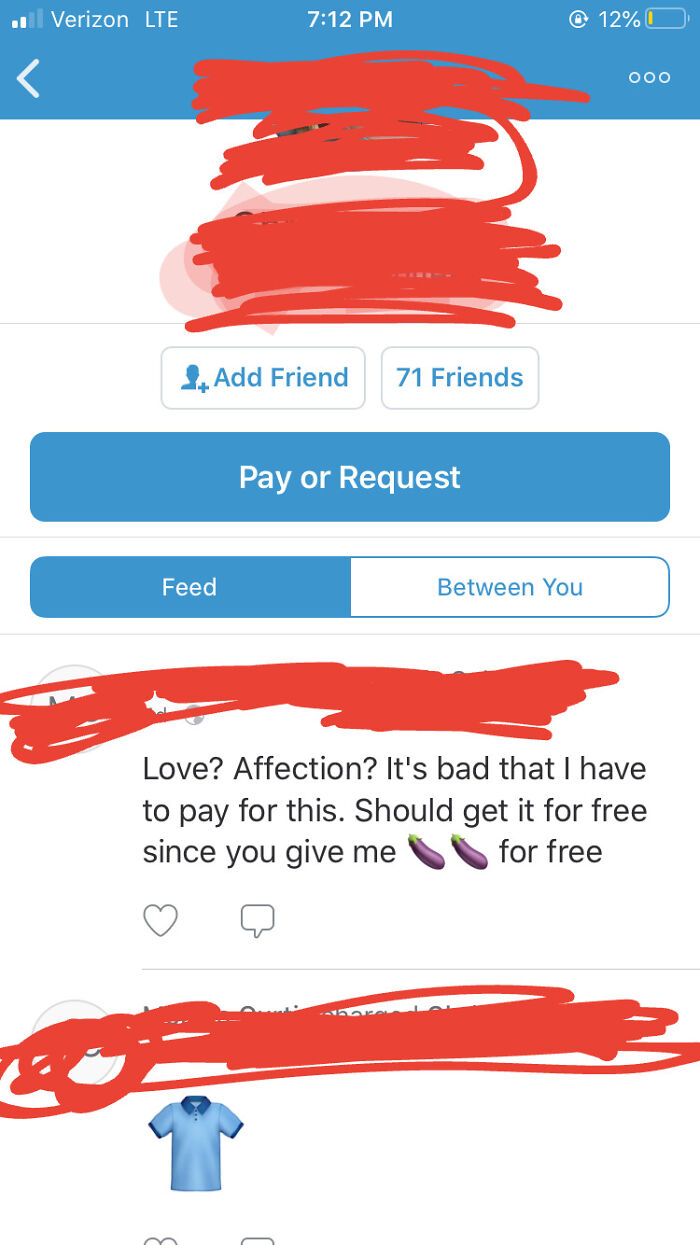The width and height of the screenshot is (700, 1245).
Task: Select the Feed tab
Action: coord(190,587)
